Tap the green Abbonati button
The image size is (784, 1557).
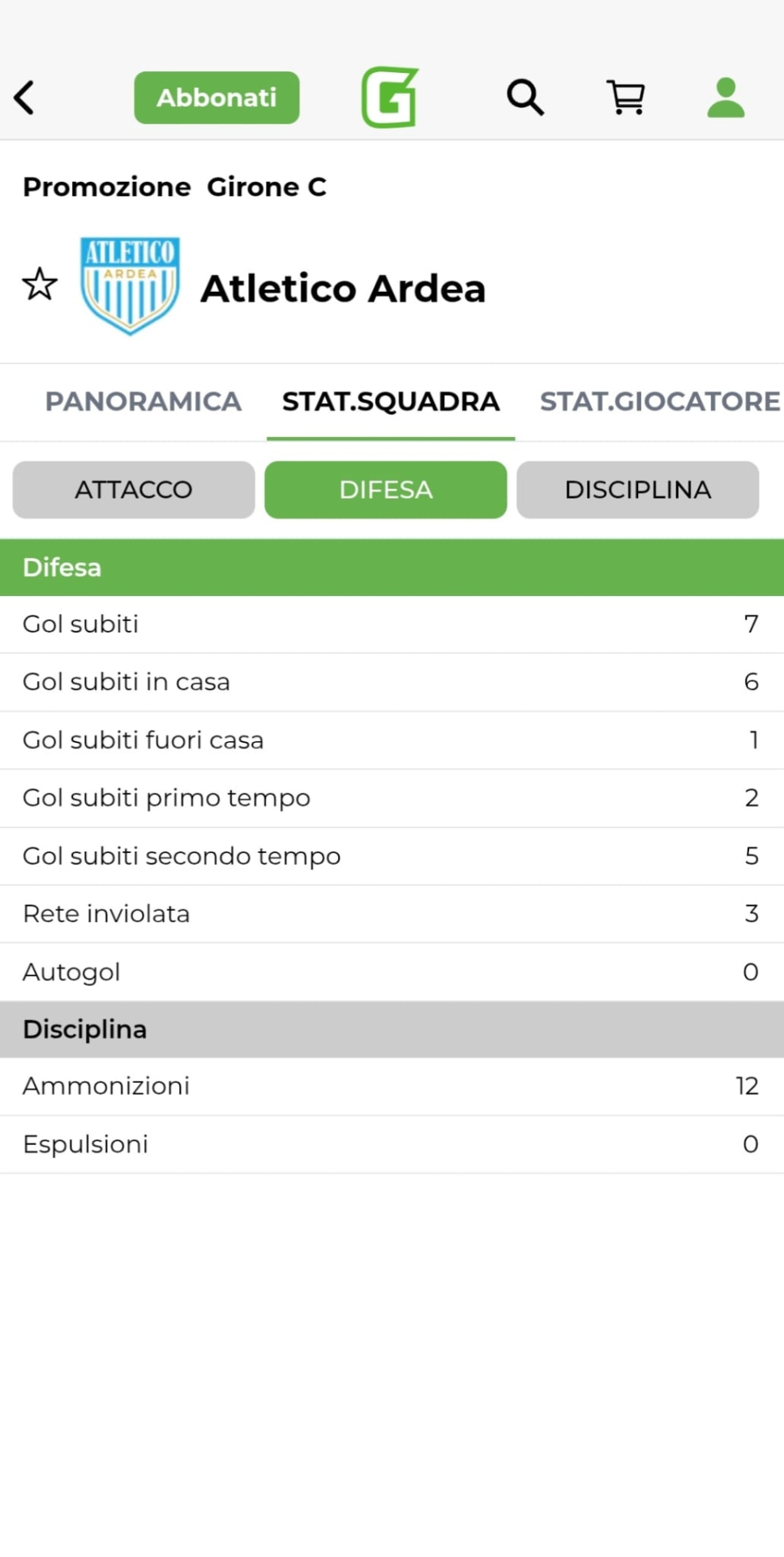pos(216,98)
